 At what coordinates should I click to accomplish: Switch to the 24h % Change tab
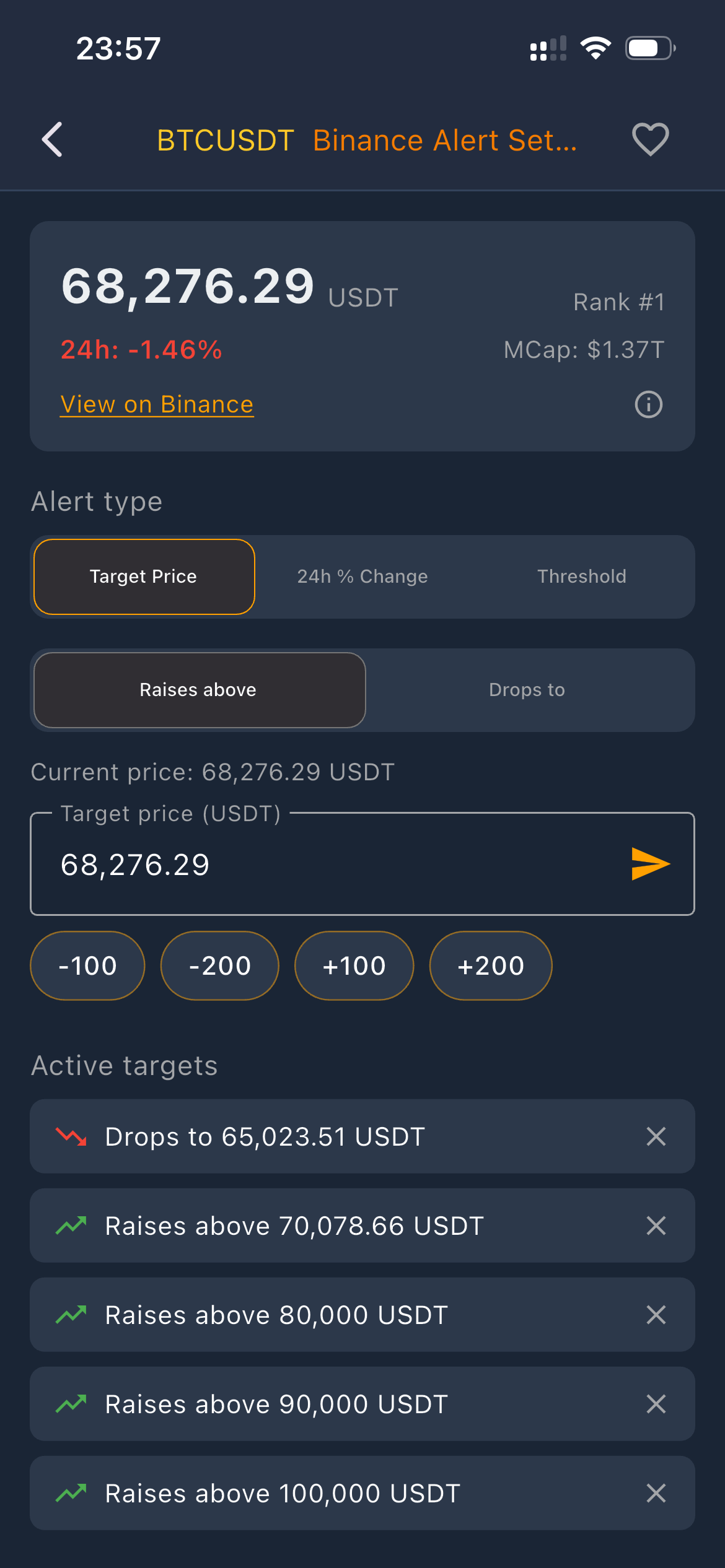pos(362,576)
